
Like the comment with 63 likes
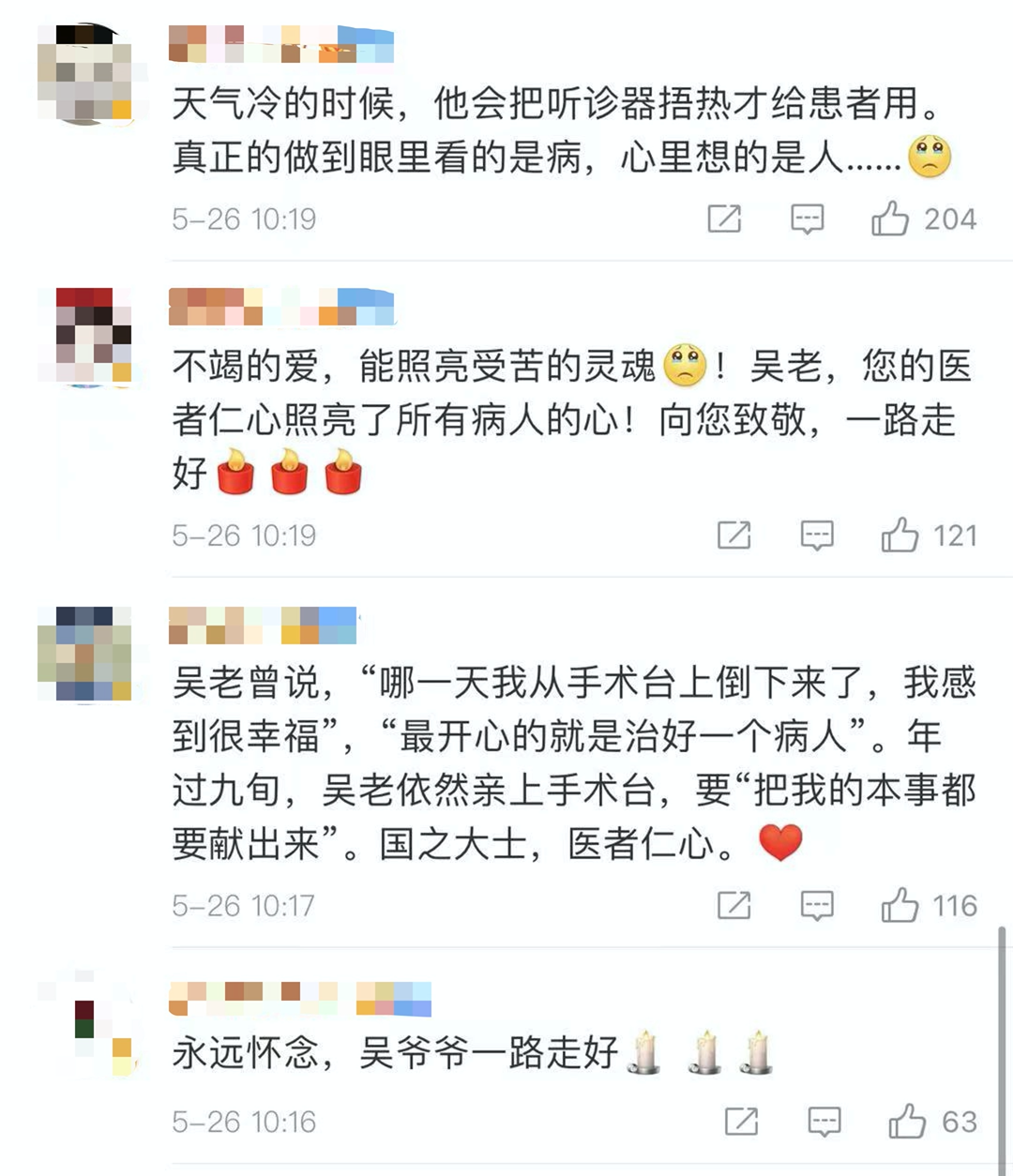click(x=907, y=1122)
